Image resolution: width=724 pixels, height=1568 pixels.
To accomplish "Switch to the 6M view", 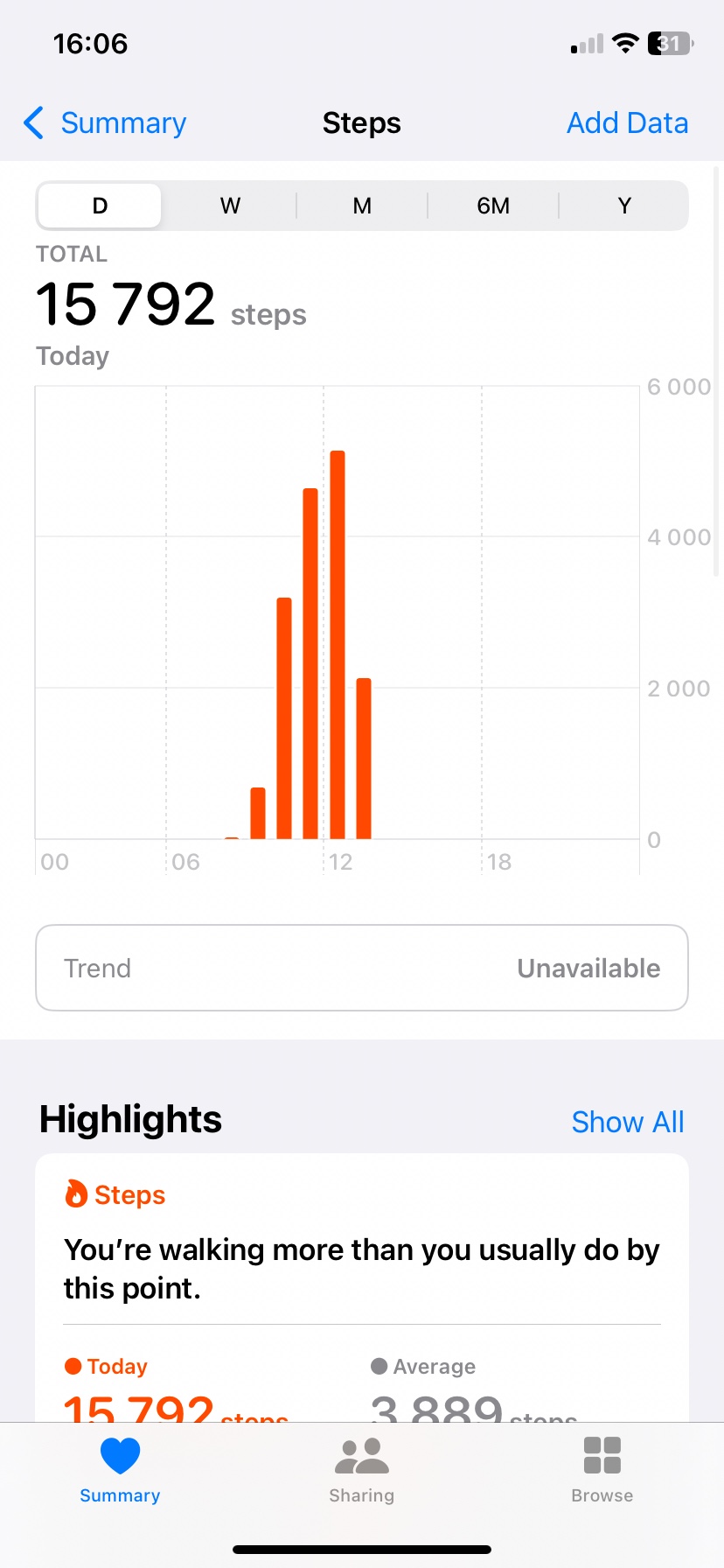I will (x=493, y=206).
